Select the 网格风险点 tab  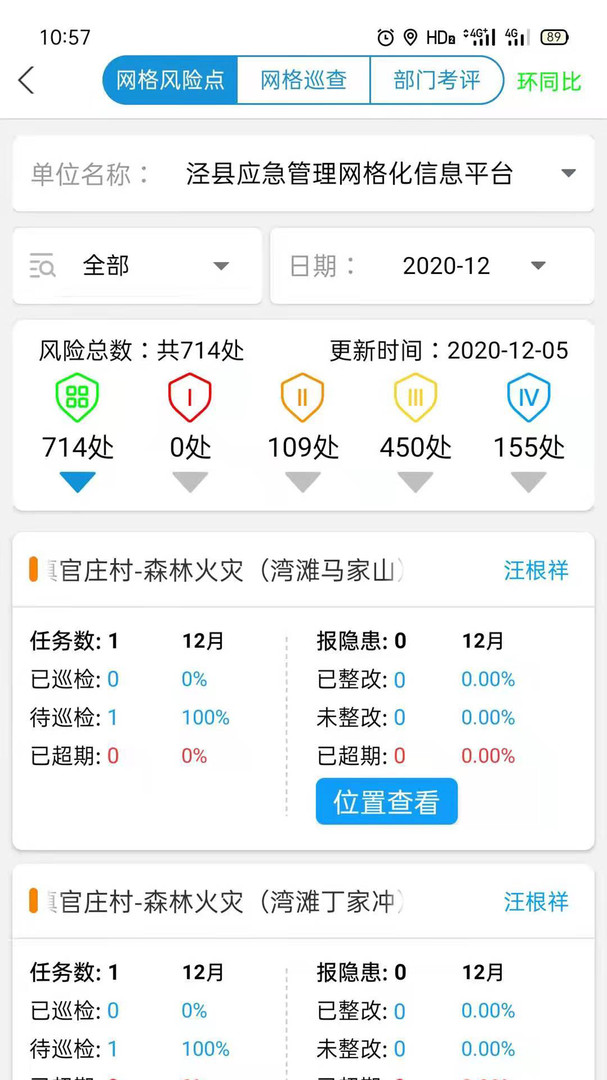(170, 81)
